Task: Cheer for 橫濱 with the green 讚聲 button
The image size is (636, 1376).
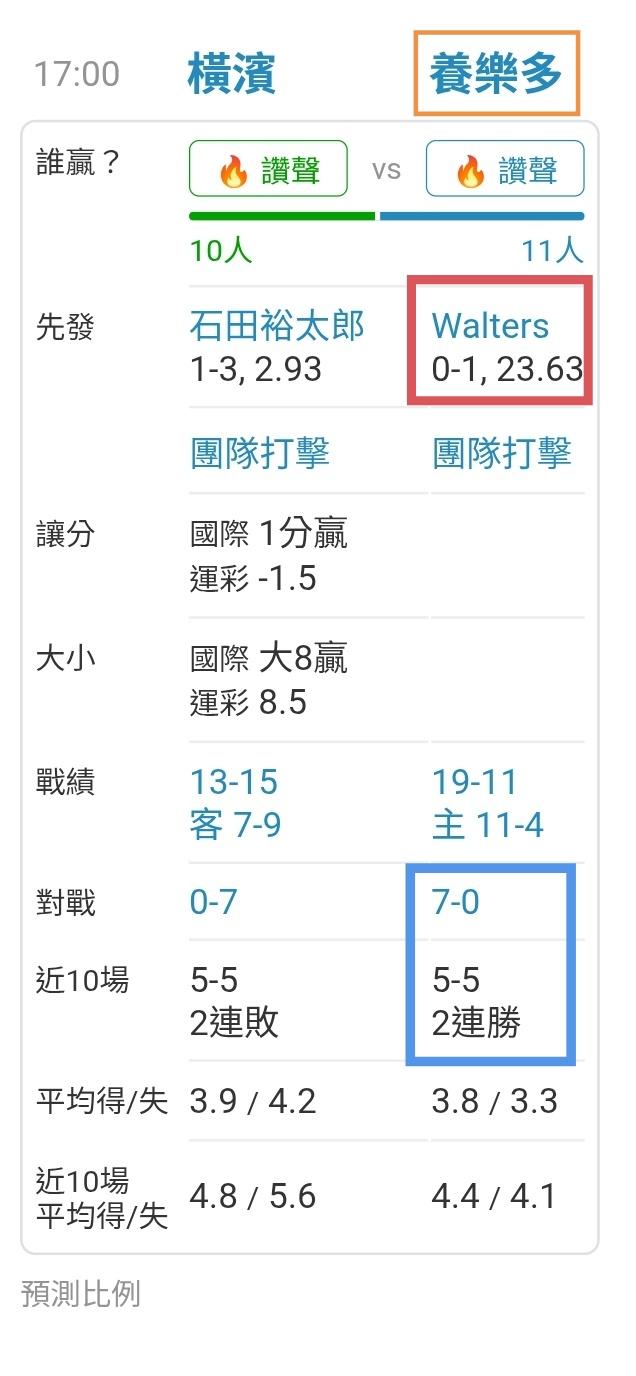Action: [268, 169]
